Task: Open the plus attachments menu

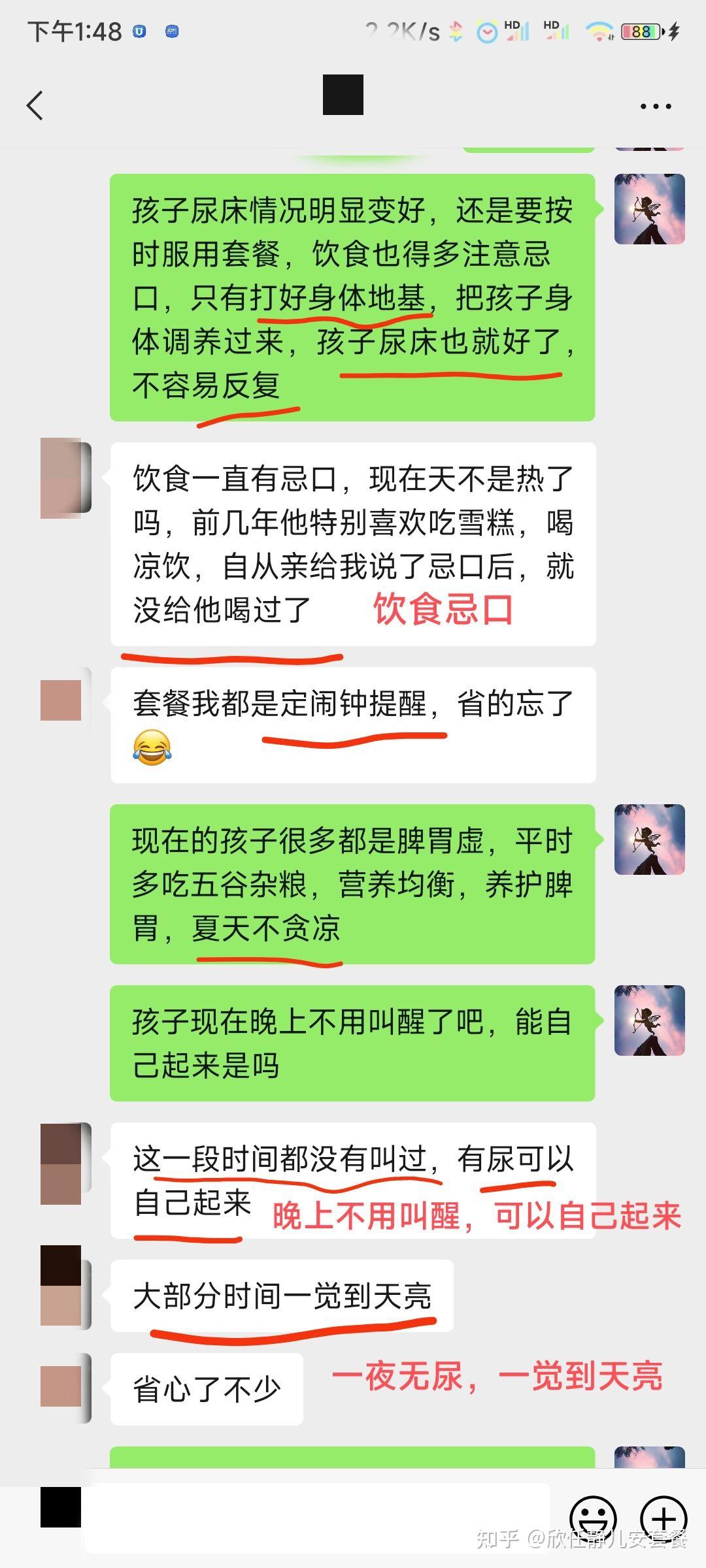Action: pyautogui.click(x=664, y=1520)
